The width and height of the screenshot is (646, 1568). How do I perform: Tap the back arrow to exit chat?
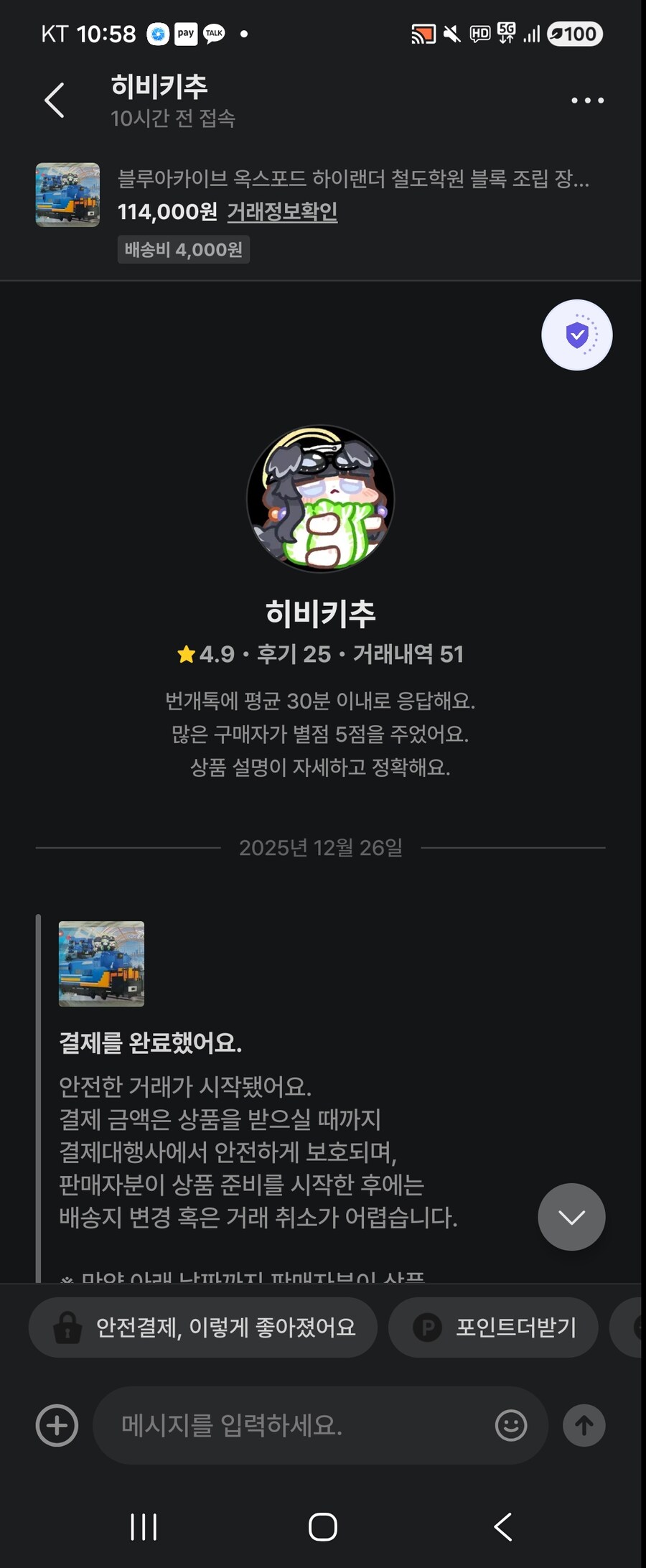tap(54, 101)
